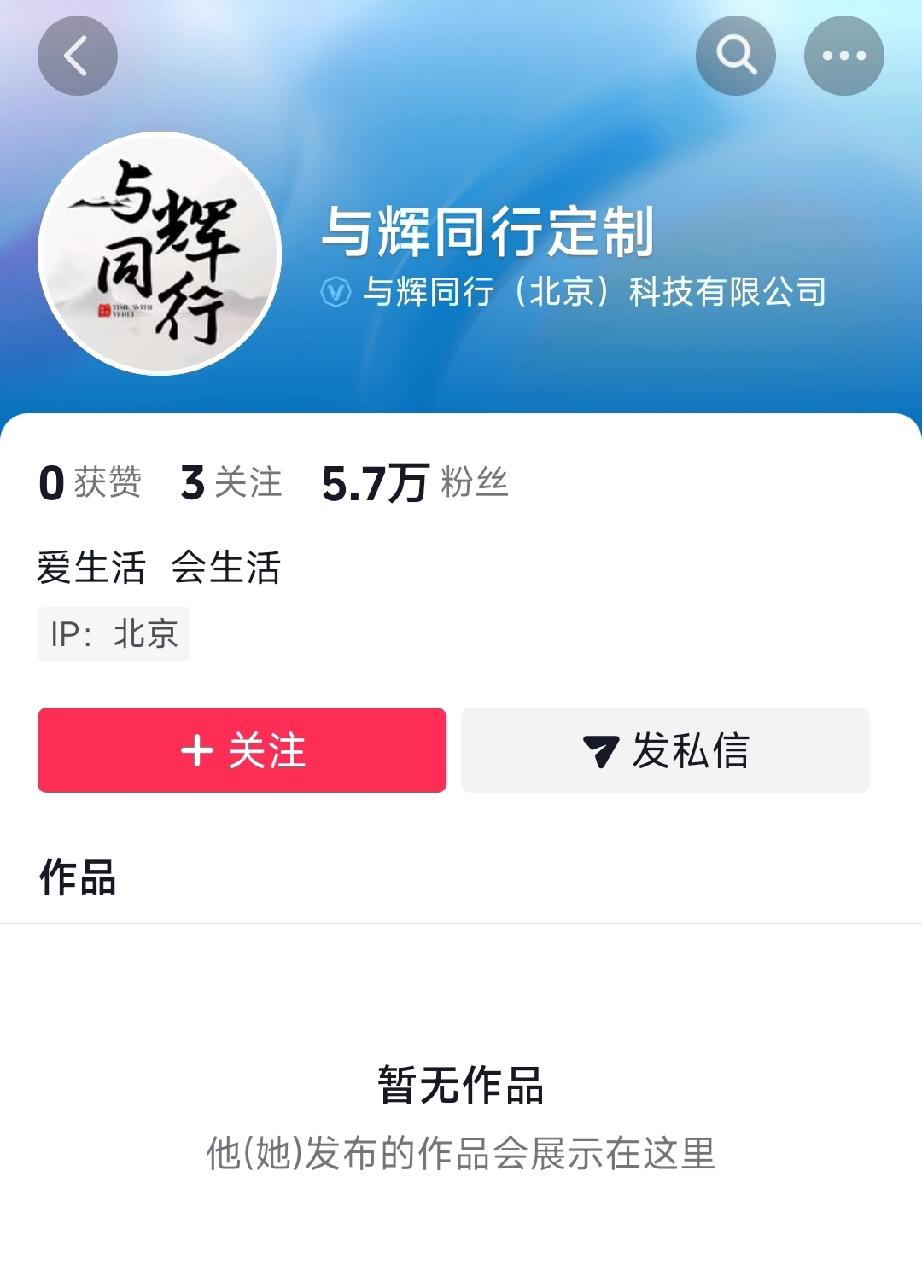
Task: Tap the bio text 爱生活 会生活
Action: tap(156, 568)
